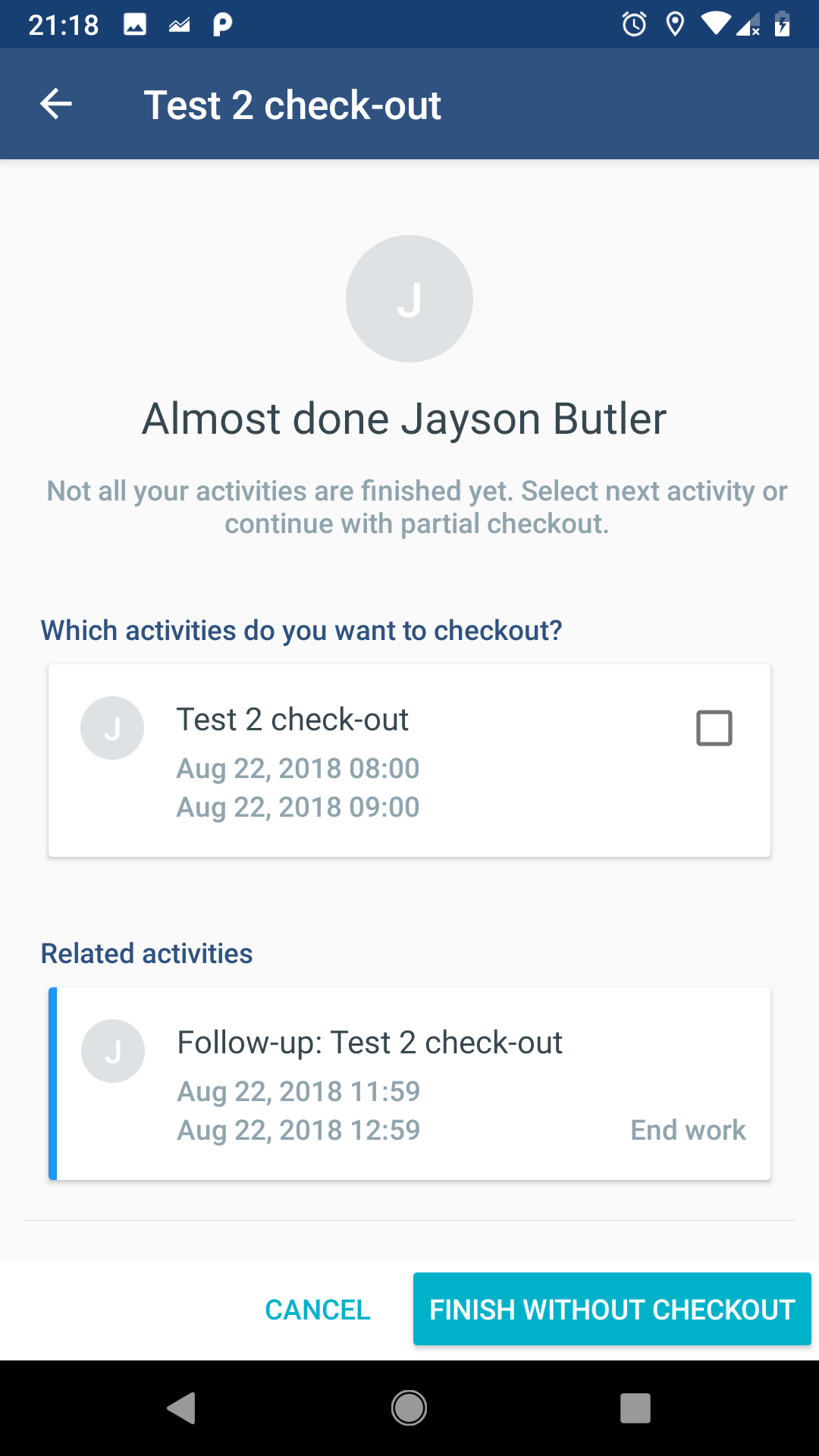Tap Finish Without Checkout
This screenshot has height=1456, width=819.
612,1310
